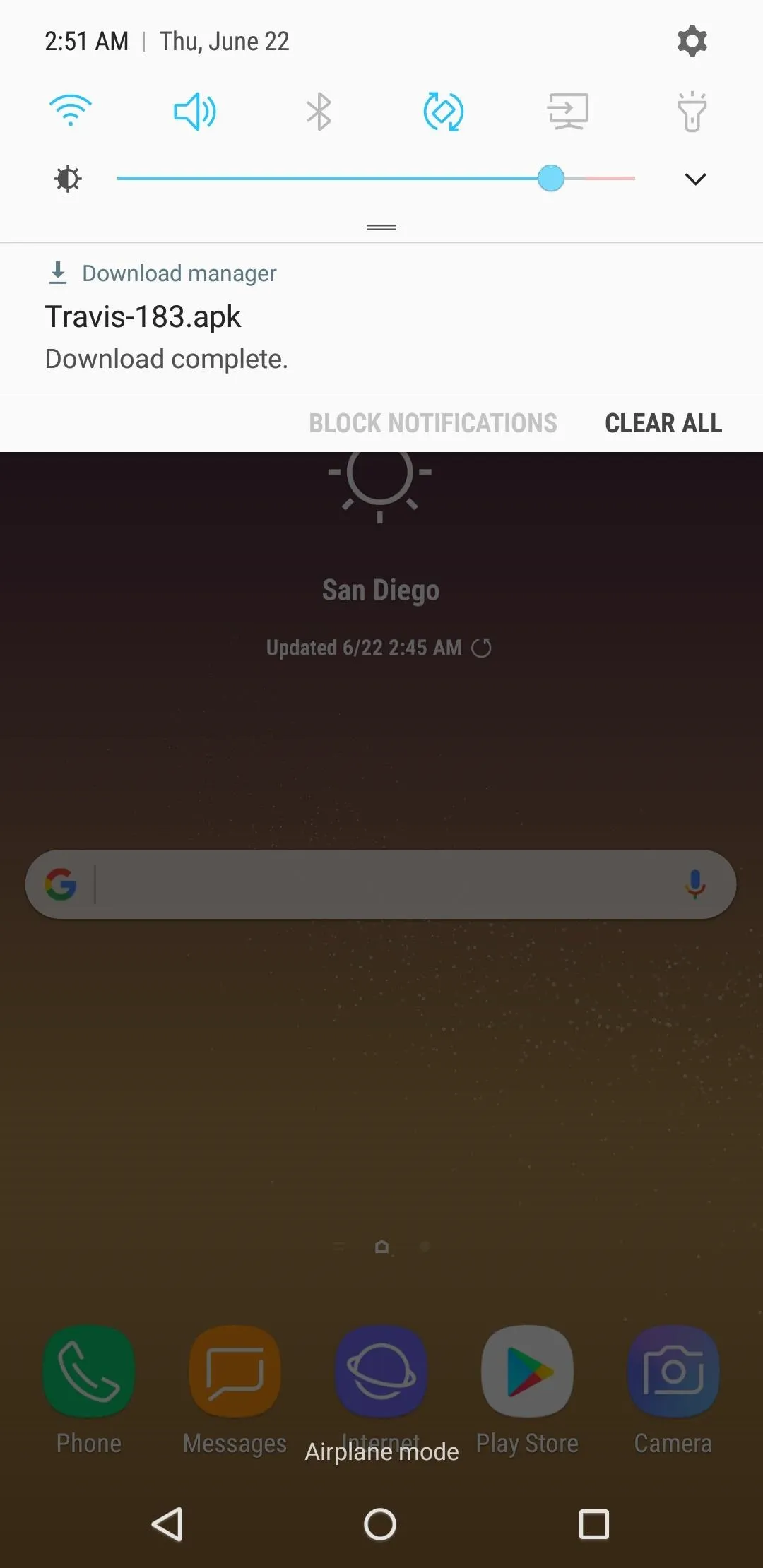Open settings via the gear icon
Image resolution: width=763 pixels, height=1568 pixels.
coord(692,42)
